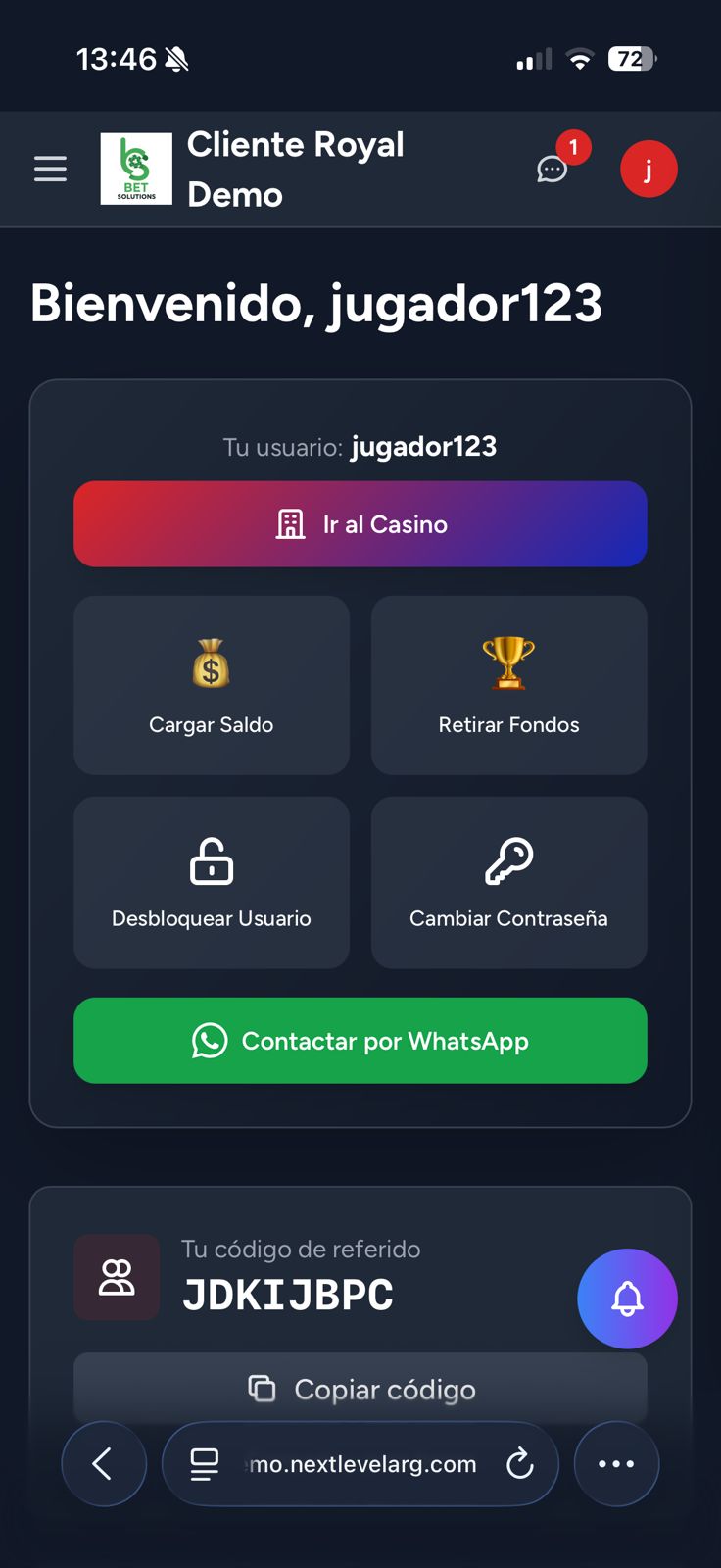Select the referral code JDKIJBPC text

click(x=288, y=1294)
